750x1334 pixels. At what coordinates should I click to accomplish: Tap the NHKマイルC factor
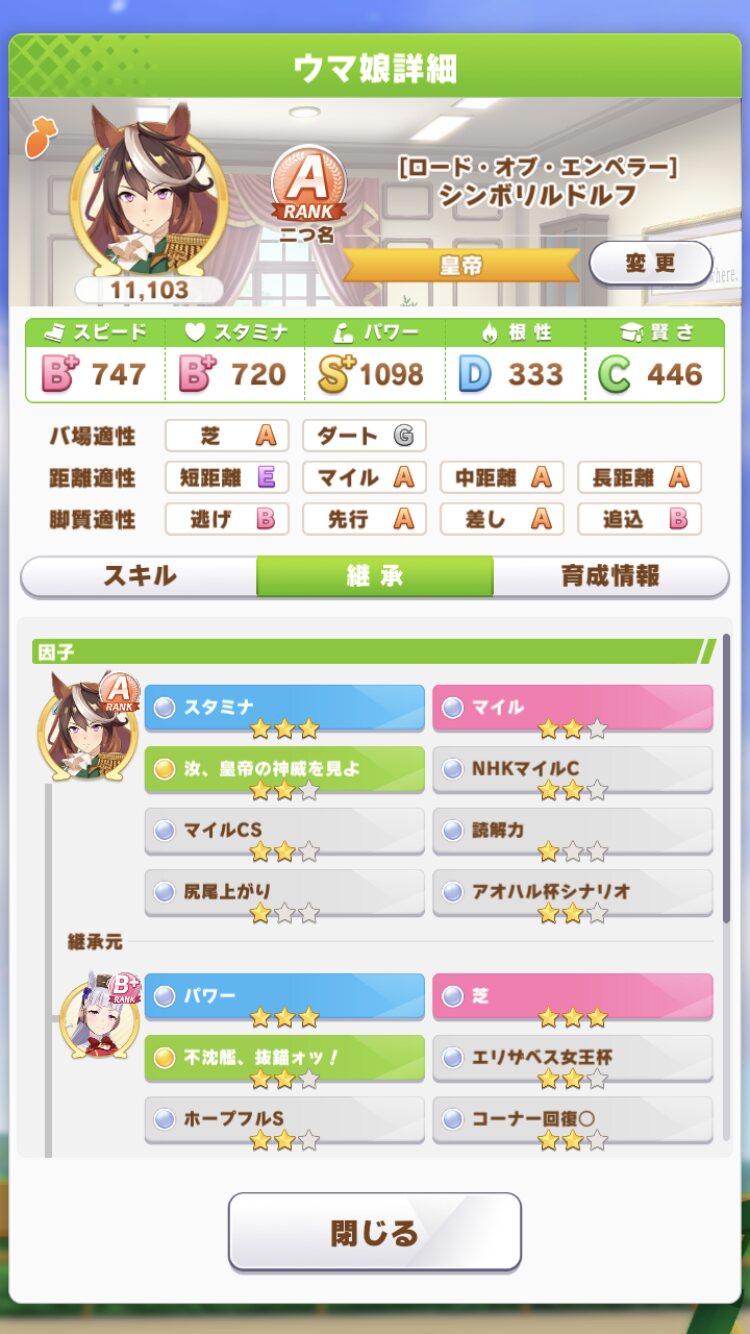tap(573, 769)
